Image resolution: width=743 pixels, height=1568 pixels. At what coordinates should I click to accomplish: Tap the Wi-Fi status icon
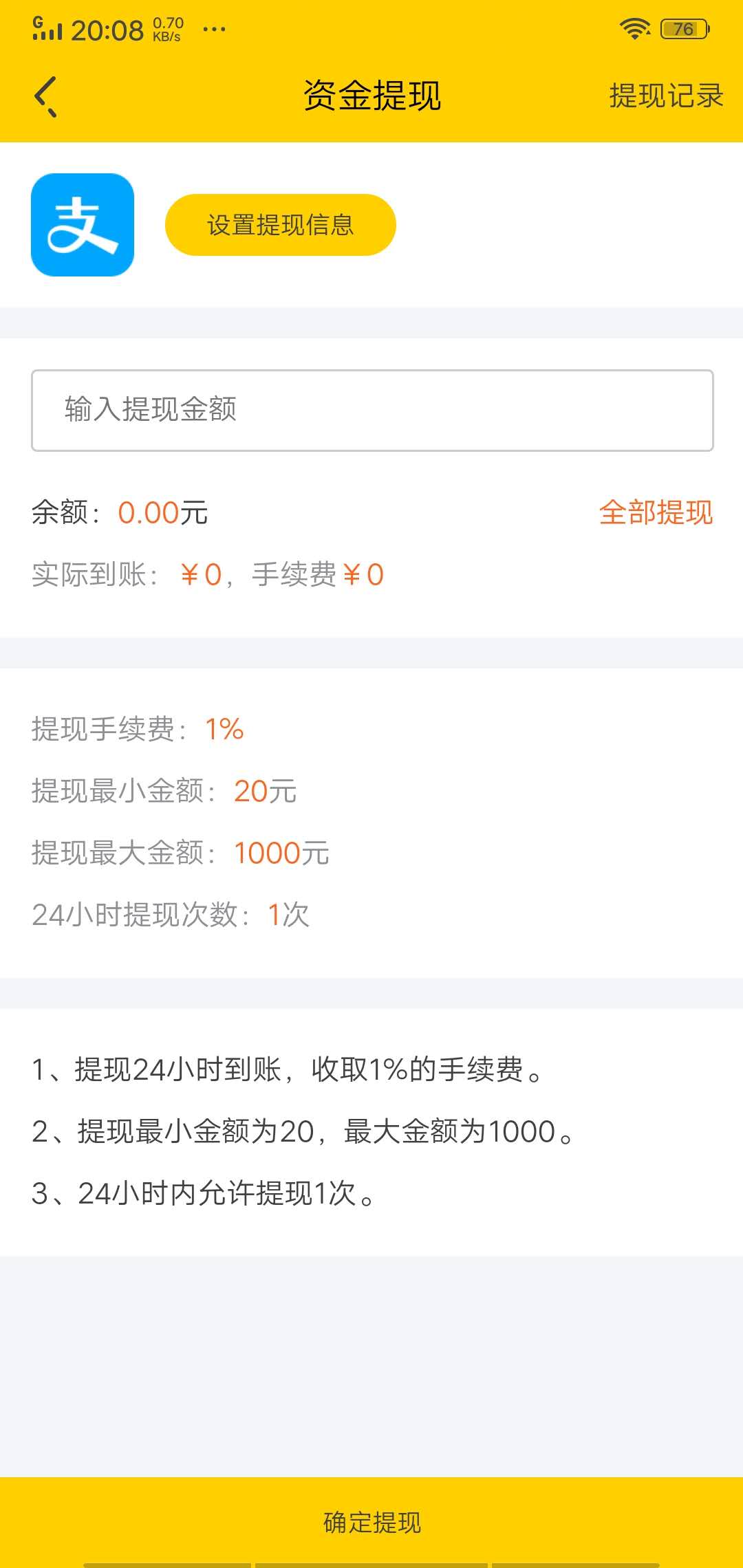tap(634, 28)
